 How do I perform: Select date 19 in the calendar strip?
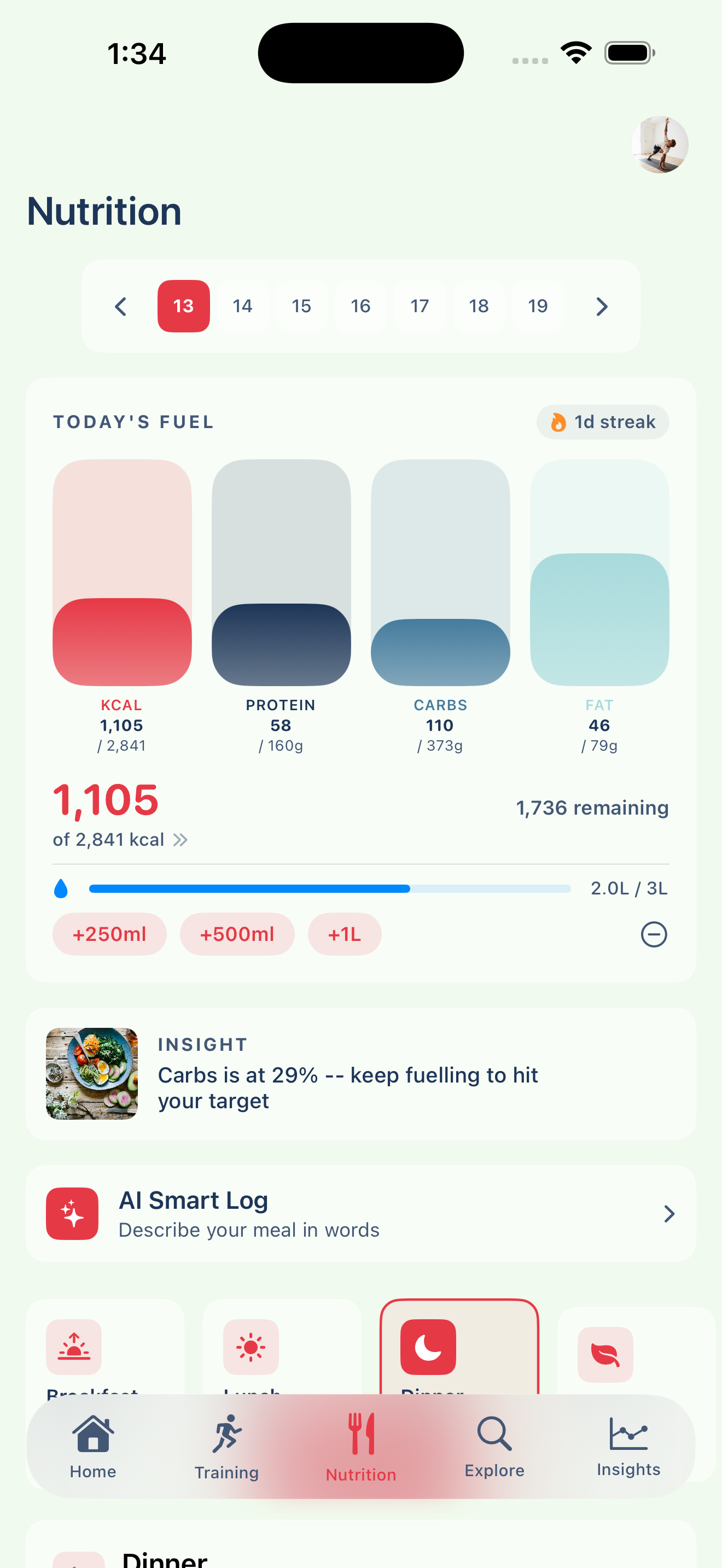point(538,306)
